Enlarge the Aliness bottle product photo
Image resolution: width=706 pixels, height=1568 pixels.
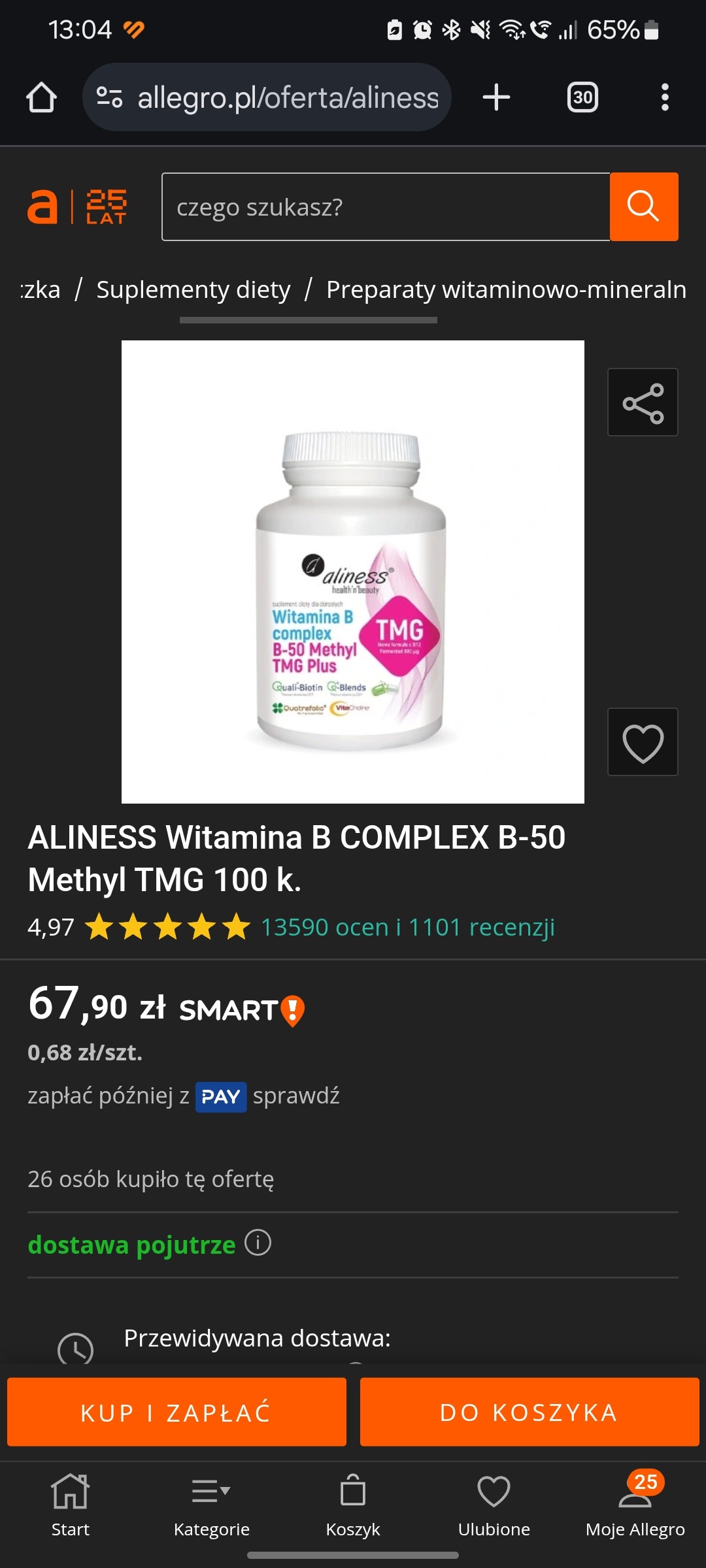pos(352,572)
